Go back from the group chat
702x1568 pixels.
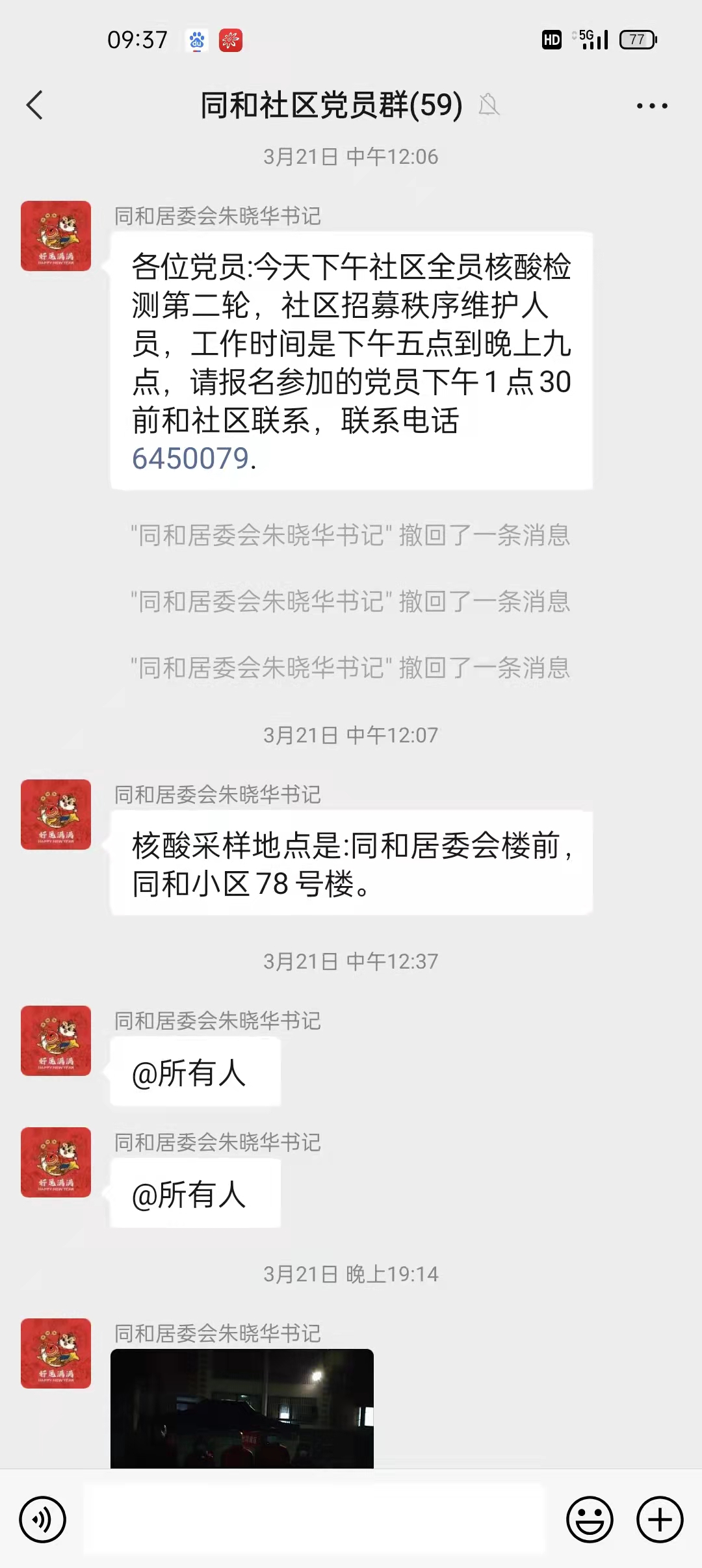click(x=34, y=105)
